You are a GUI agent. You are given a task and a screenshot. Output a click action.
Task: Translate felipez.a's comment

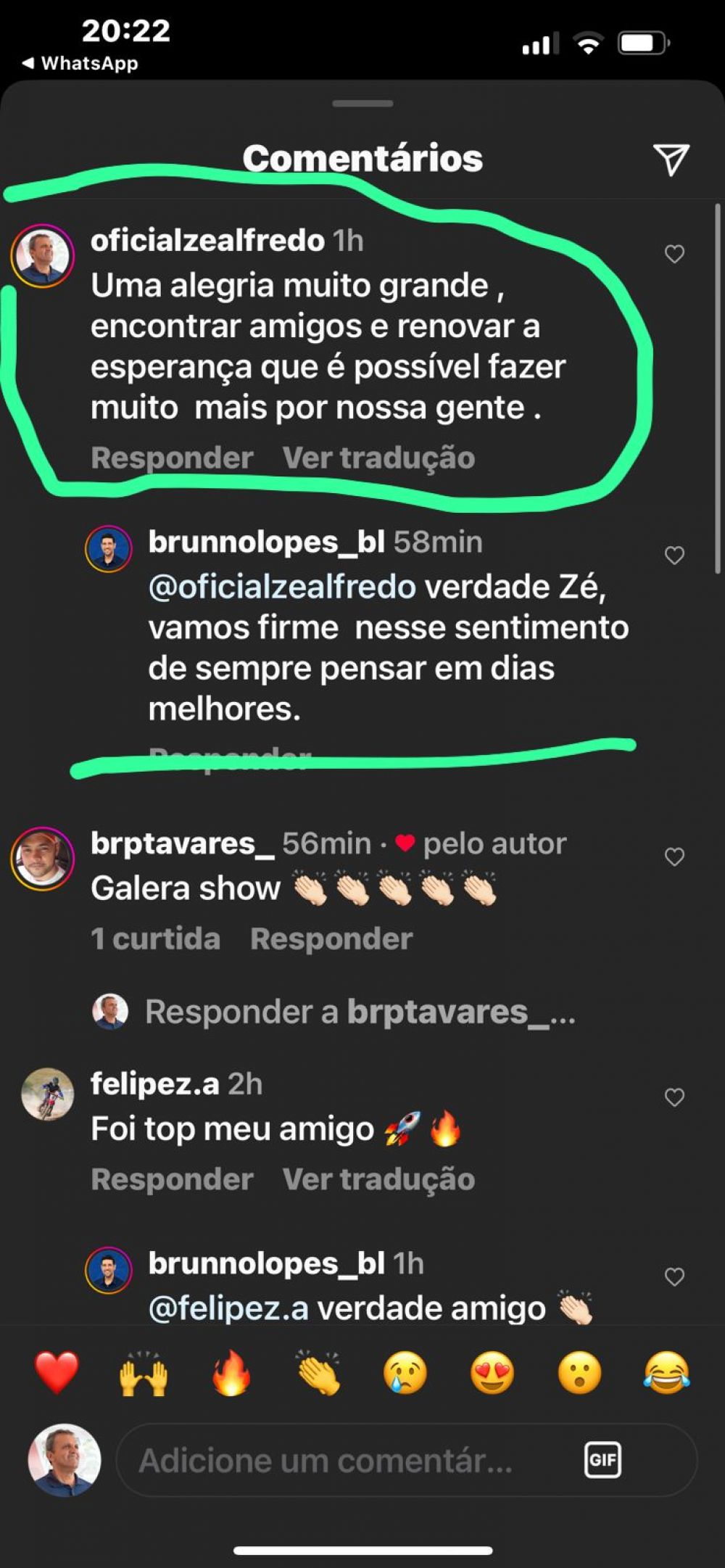coord(378,1179)
